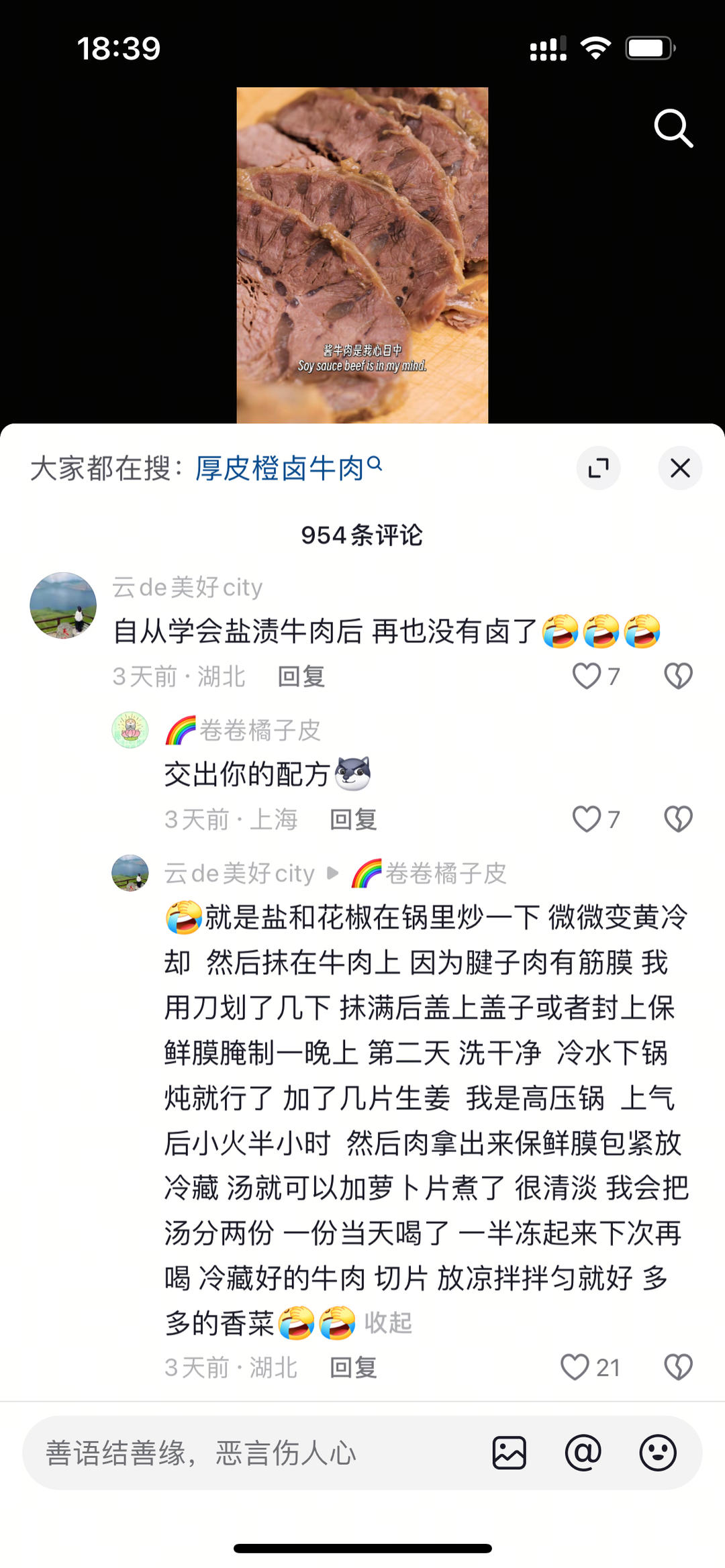Image resolution: width=725 pixels, height=1568 pixels.
Task: Search the suggested term 厚皮橙卤牛肉
Action: 288,468
